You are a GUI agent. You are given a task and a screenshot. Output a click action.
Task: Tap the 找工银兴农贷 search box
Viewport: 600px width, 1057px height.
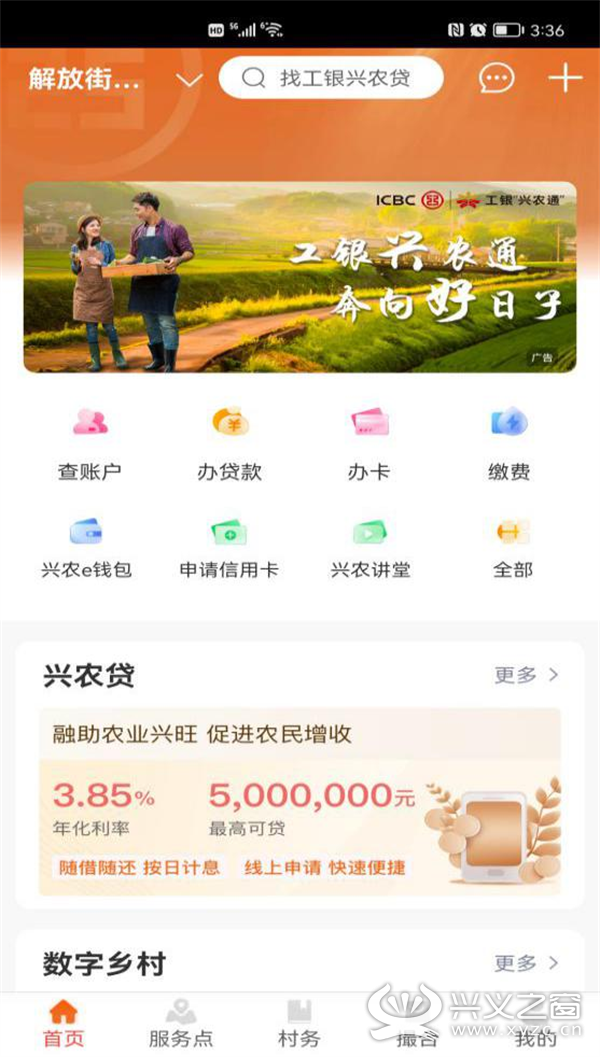[x=331, y=78]
